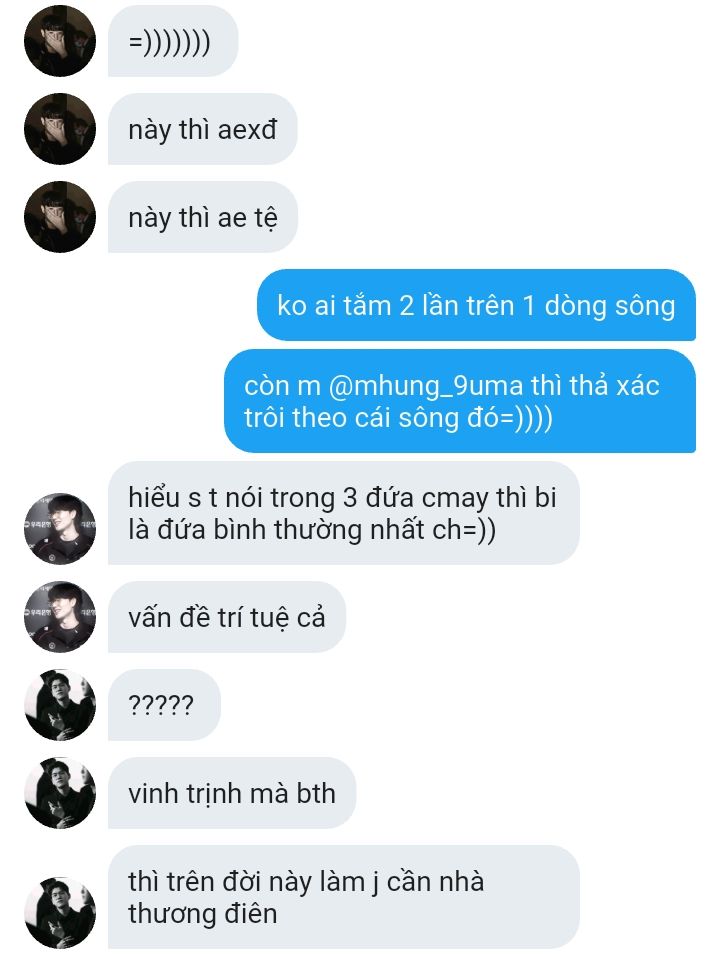The image size is (720, 955).
Task: Tap avatar next to "vấn đề trí tuệ cả"
Action: tap(60, 617)
